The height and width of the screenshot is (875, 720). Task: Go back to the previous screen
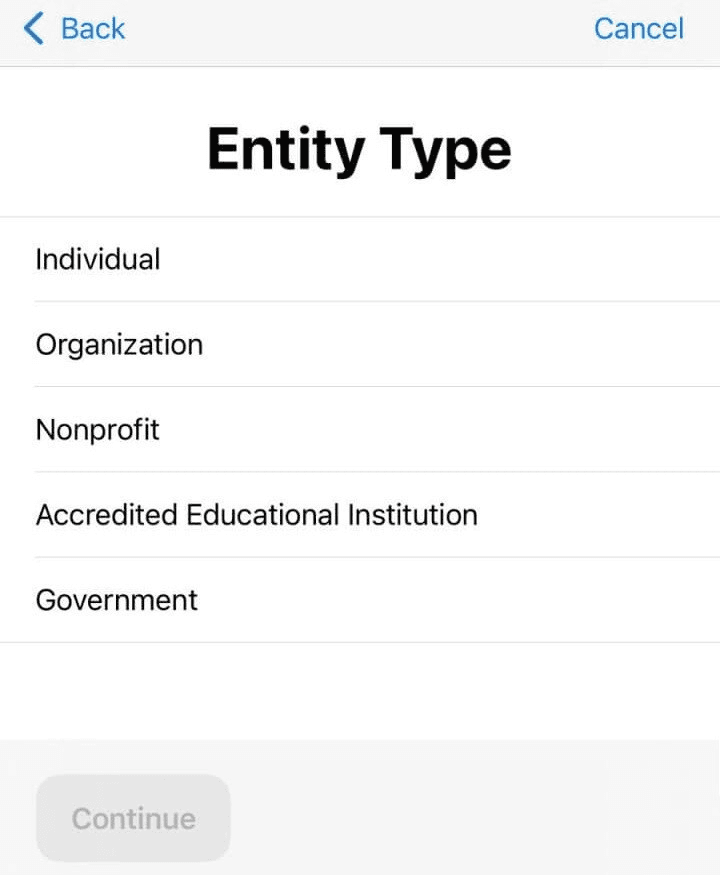click(75, 29)
